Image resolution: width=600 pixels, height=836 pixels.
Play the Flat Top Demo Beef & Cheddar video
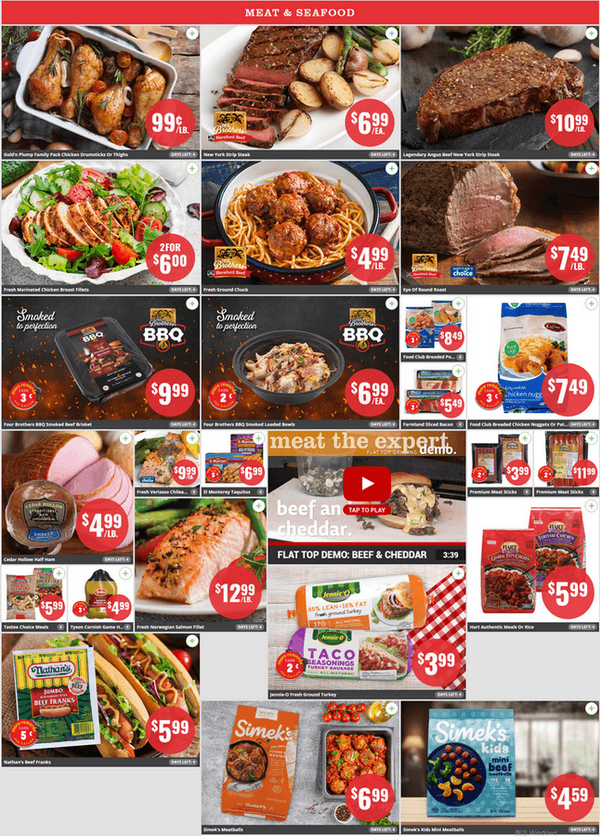click(x=367, y=484)
